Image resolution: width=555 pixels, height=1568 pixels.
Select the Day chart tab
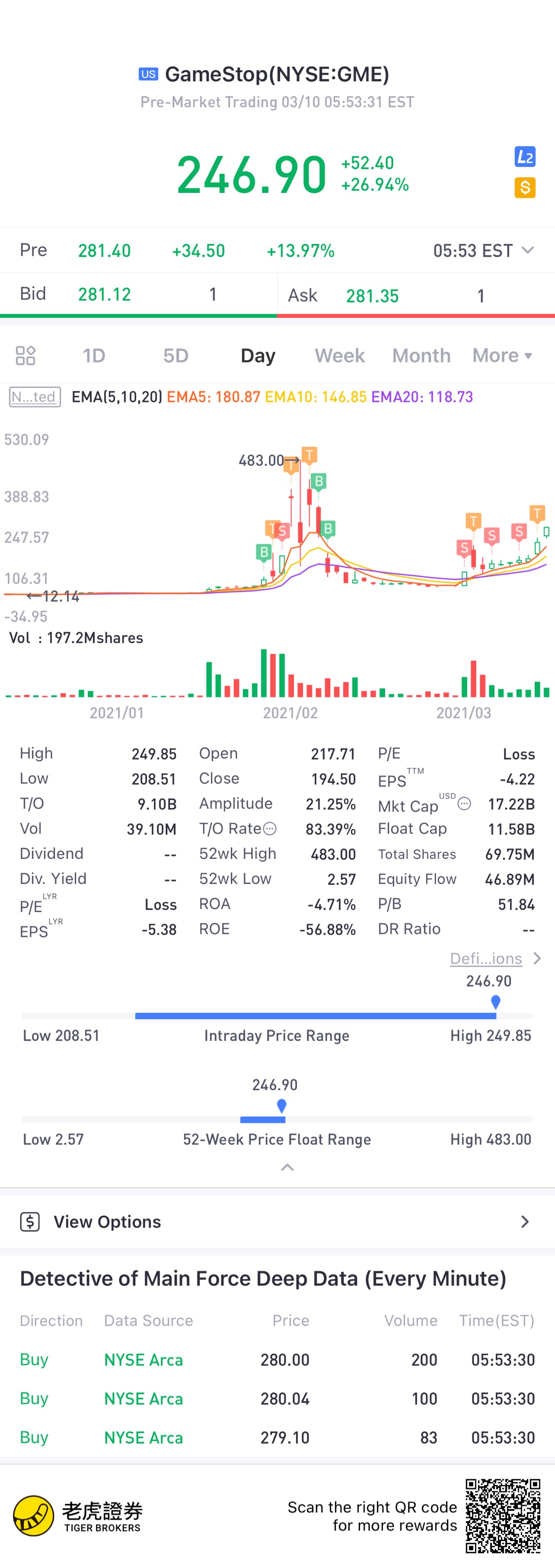coord(258,355)
